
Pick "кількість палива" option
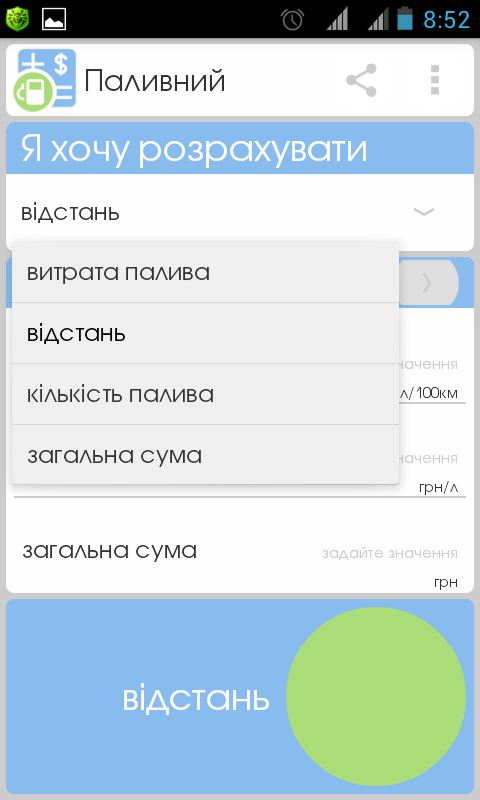(x=205, y=394)
